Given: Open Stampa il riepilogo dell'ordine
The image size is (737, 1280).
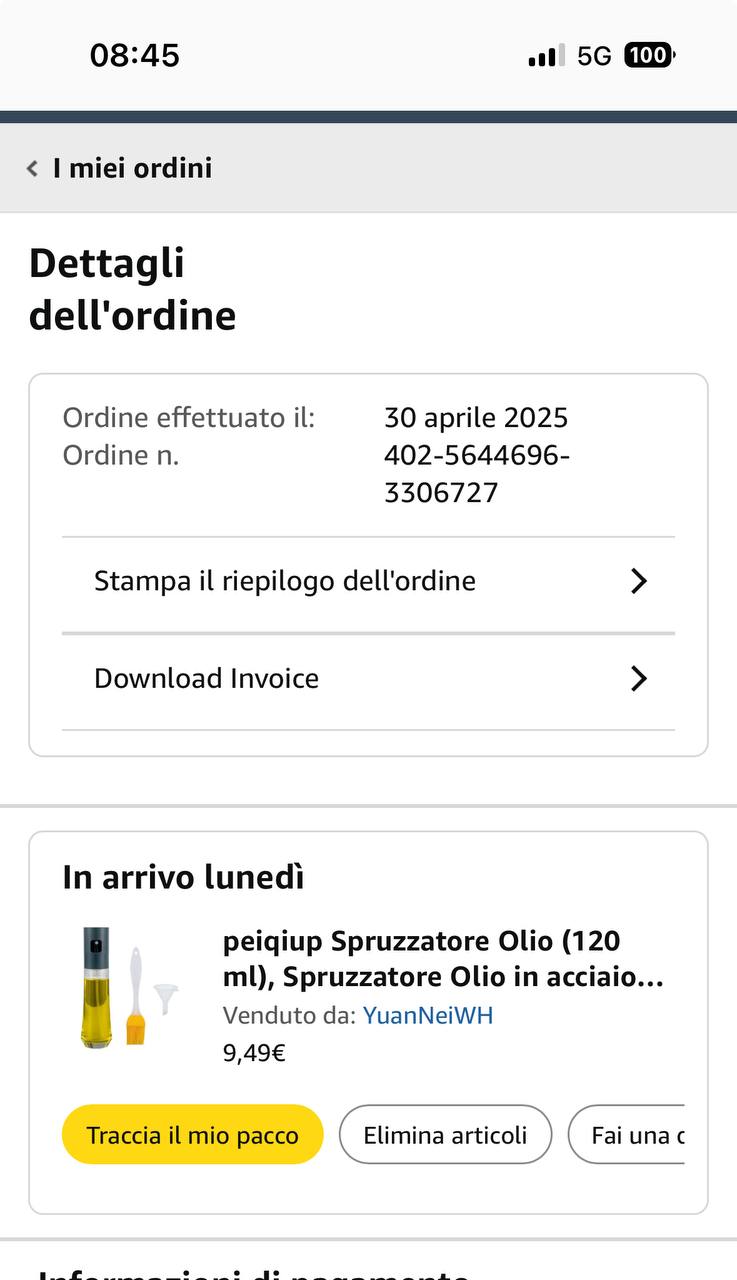Looking at the screenshot, I should pyautogui.click(x=368, y=581).
